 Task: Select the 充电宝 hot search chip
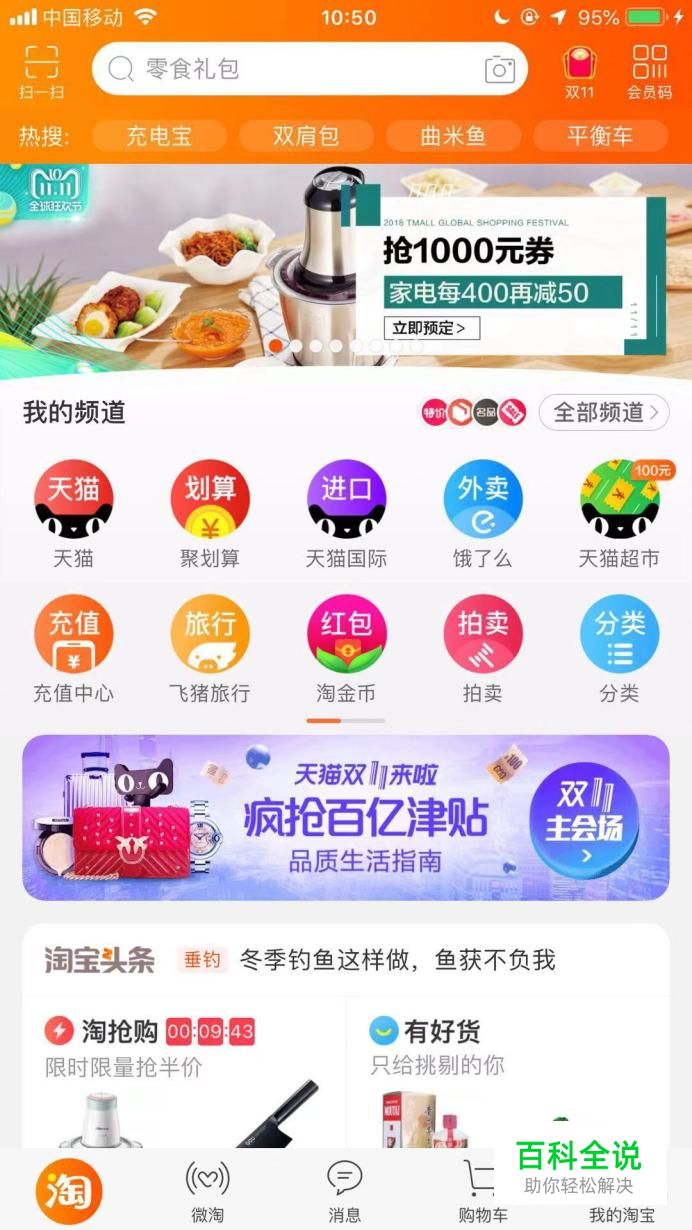click(x=159, y=136)
